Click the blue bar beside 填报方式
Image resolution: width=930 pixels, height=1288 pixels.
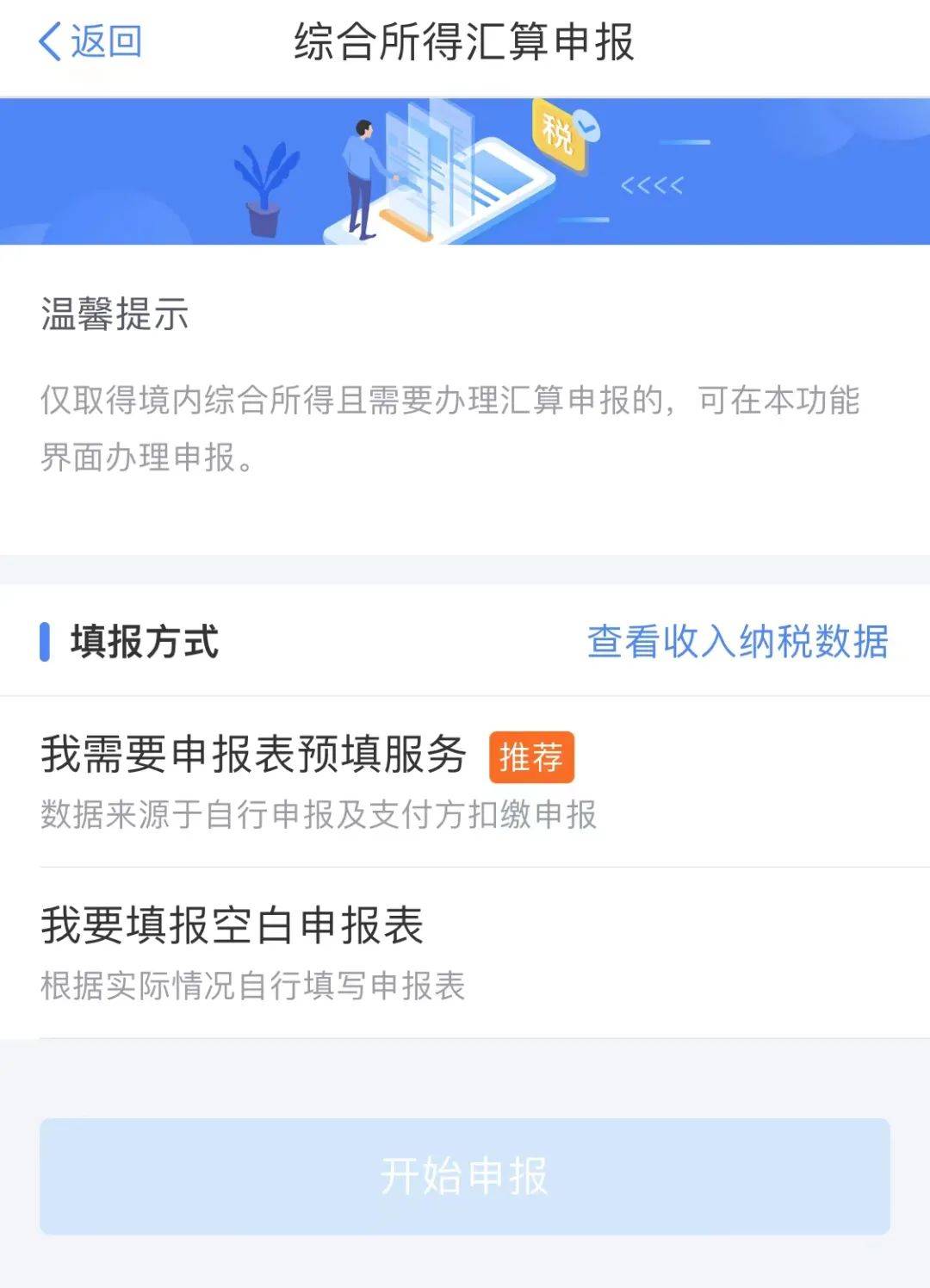point(44,643)
